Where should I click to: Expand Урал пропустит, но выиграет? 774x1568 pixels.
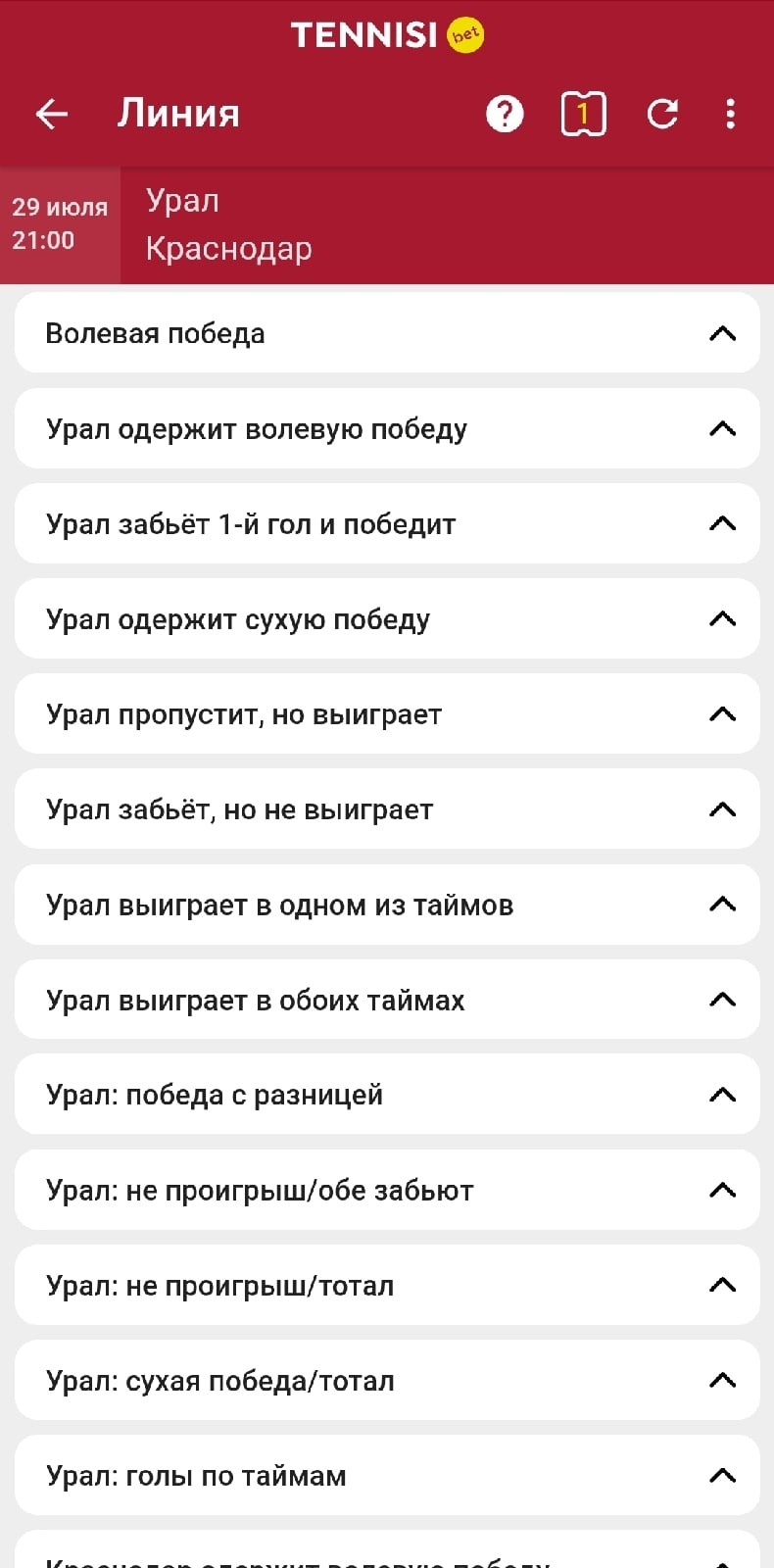(x=387, y=713)
